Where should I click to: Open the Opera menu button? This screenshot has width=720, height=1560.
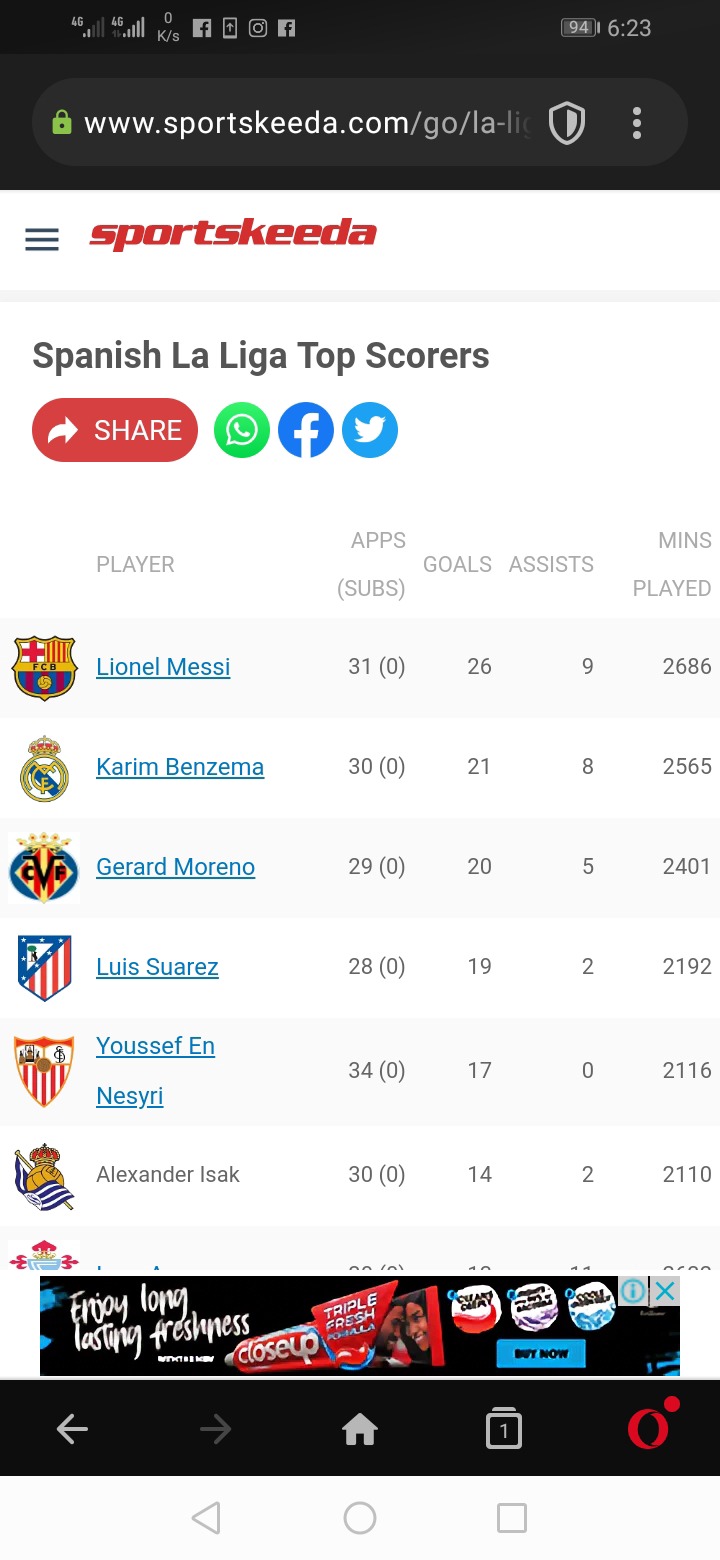650,1426
